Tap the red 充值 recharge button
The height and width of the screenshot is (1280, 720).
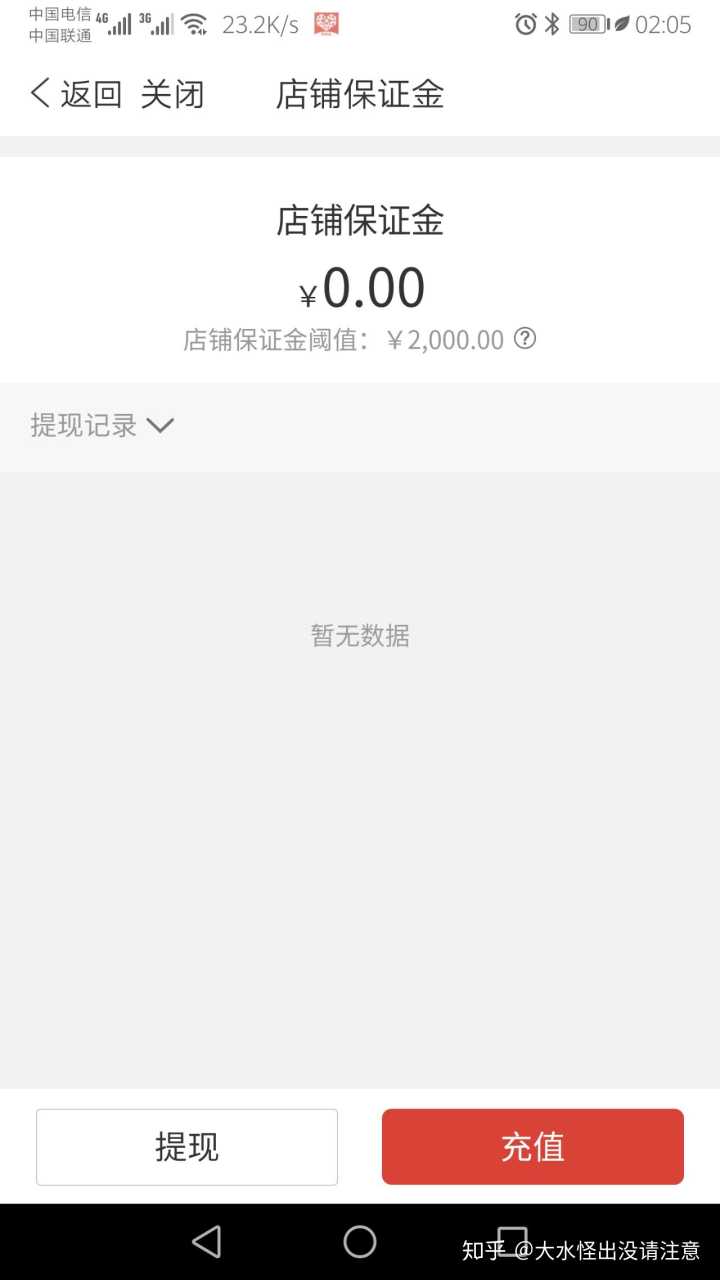(x=532, y=1147)
